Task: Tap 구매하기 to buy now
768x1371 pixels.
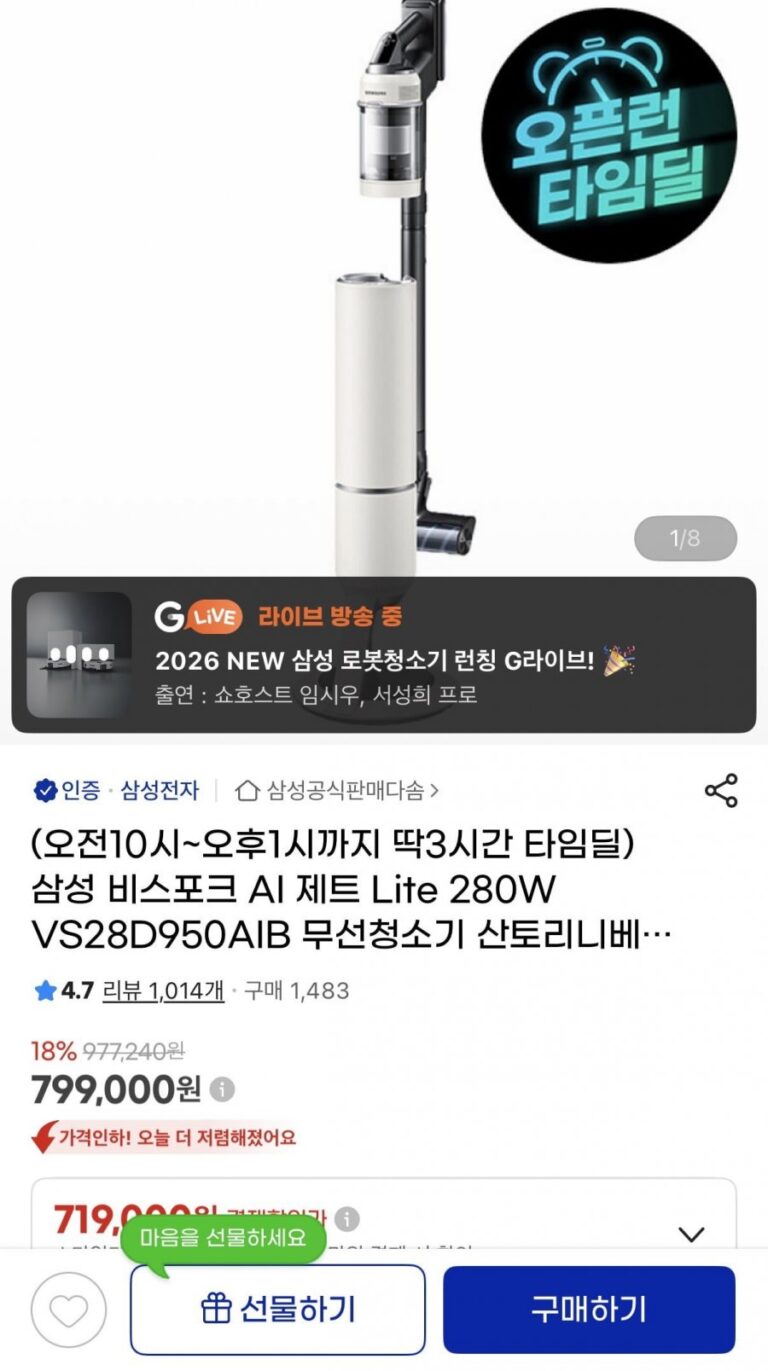Action: (589, 1310)
